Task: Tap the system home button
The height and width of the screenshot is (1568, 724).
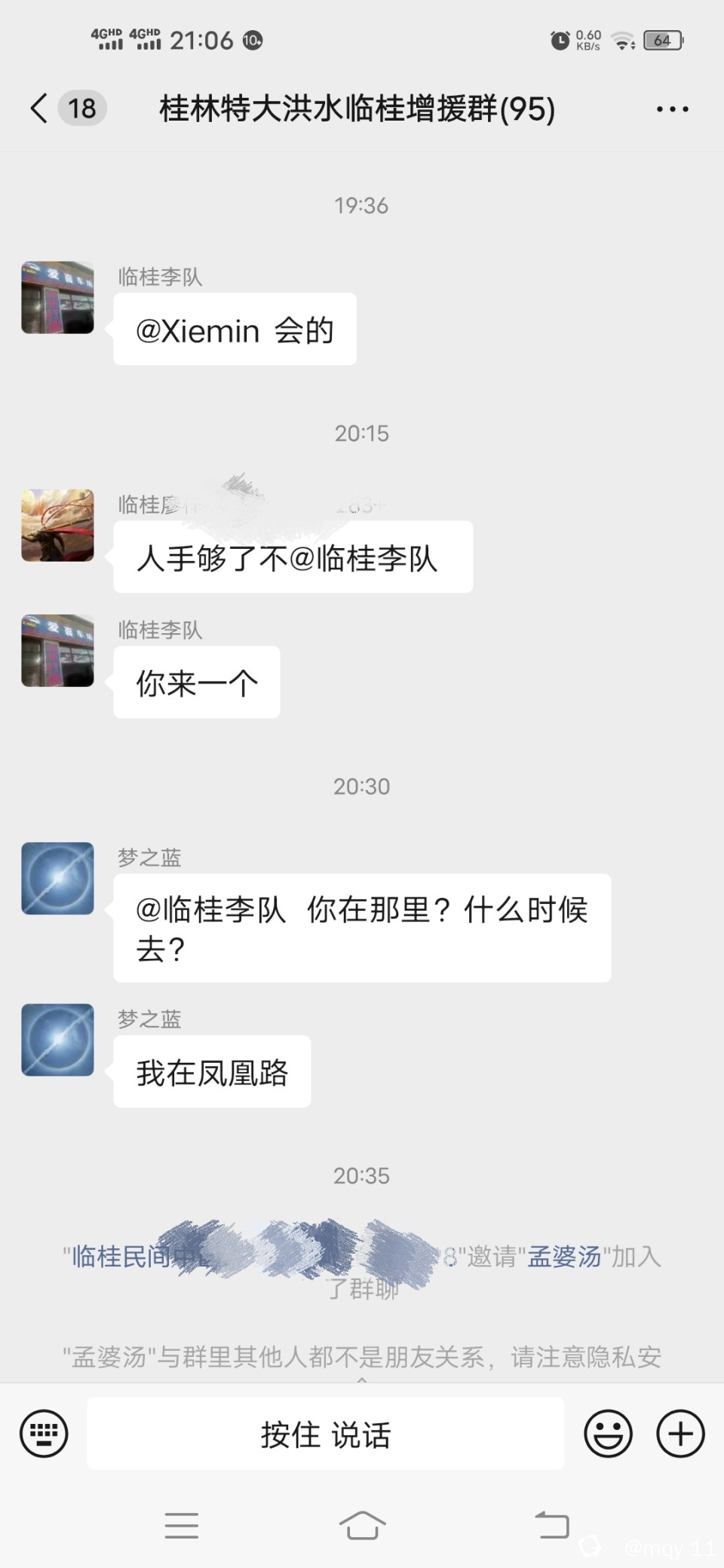Action: click(x=362, y=1526)
